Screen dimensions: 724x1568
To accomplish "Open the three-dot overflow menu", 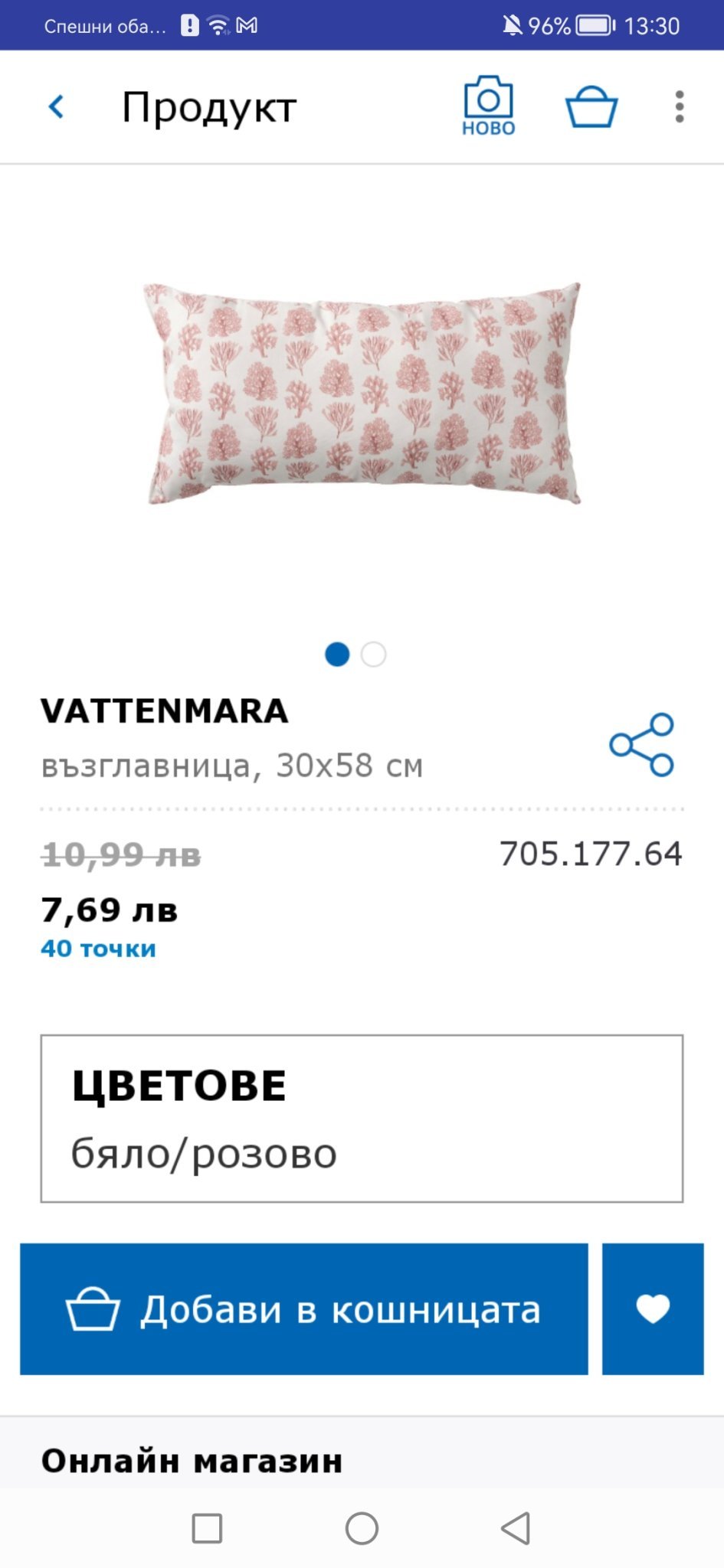I will click(x=679, y=107).
